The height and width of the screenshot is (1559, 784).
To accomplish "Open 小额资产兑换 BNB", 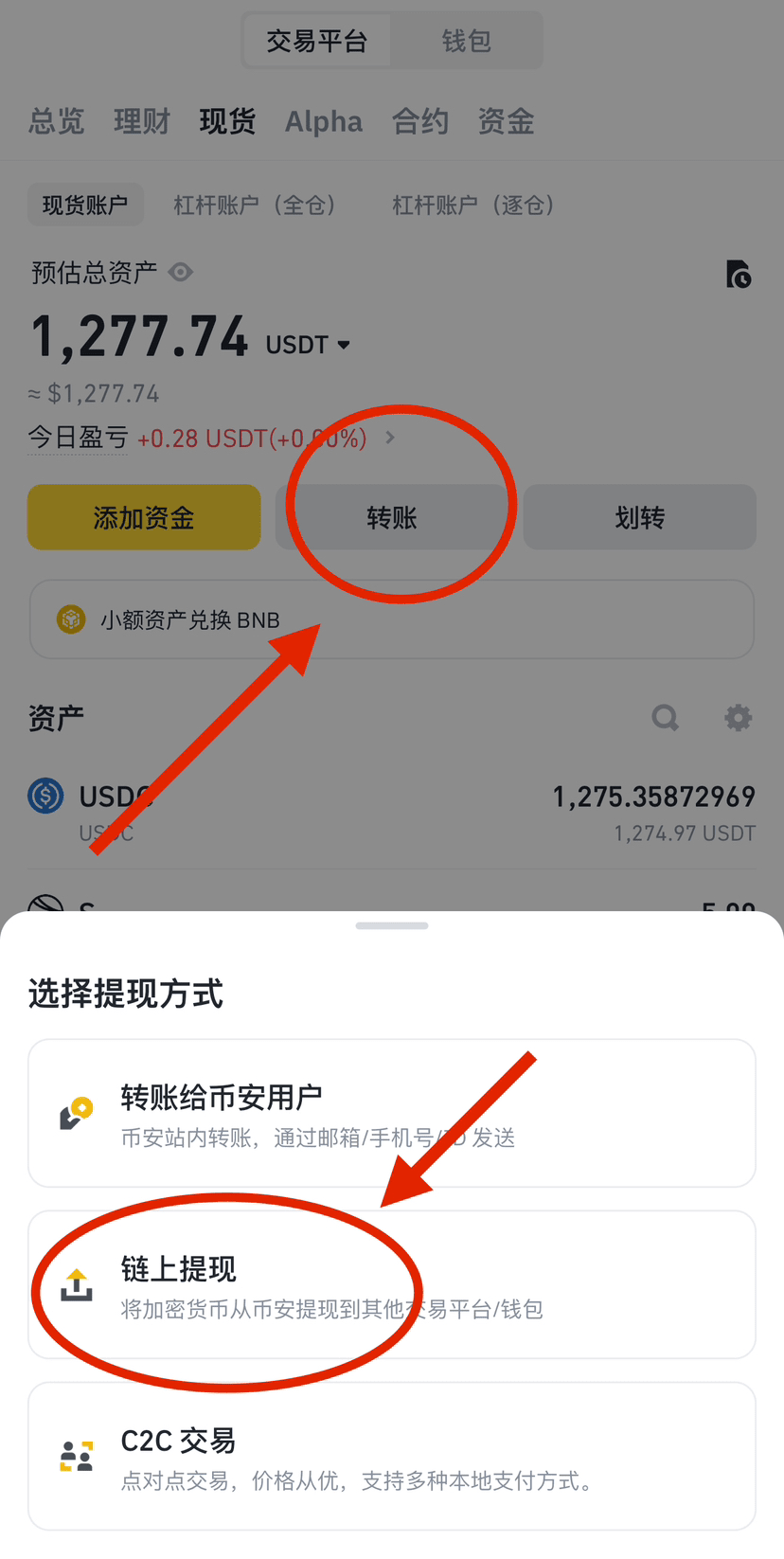I will (392, 619).
